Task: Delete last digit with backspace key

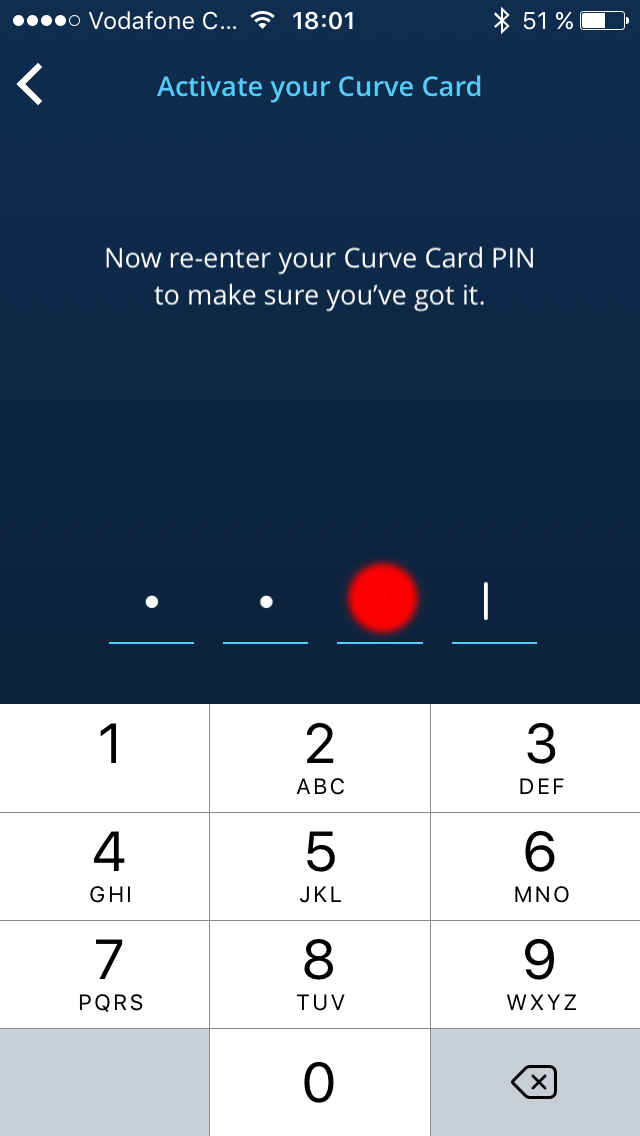Action: (x=536, y=1082)
